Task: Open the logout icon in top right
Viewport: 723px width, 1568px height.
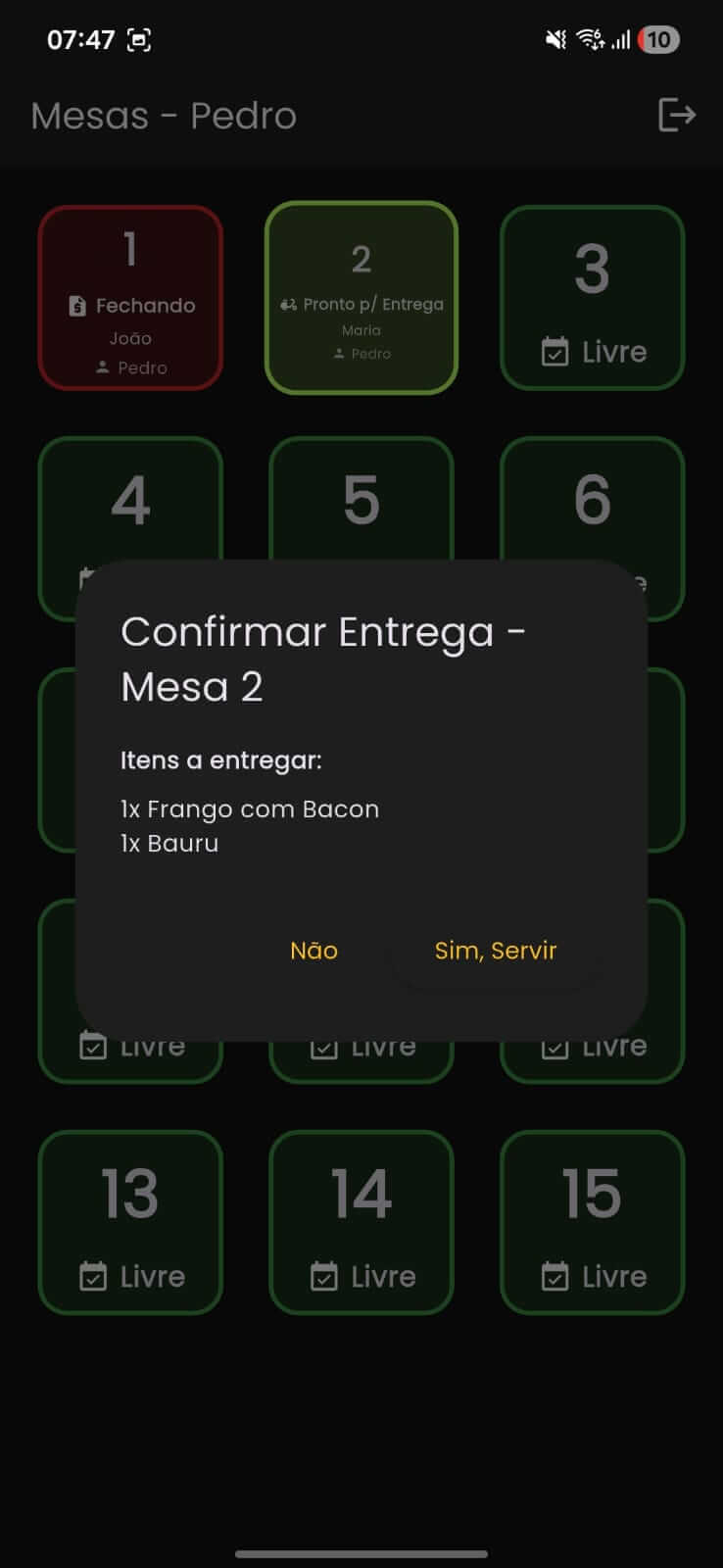Action: tap(676, 117)
